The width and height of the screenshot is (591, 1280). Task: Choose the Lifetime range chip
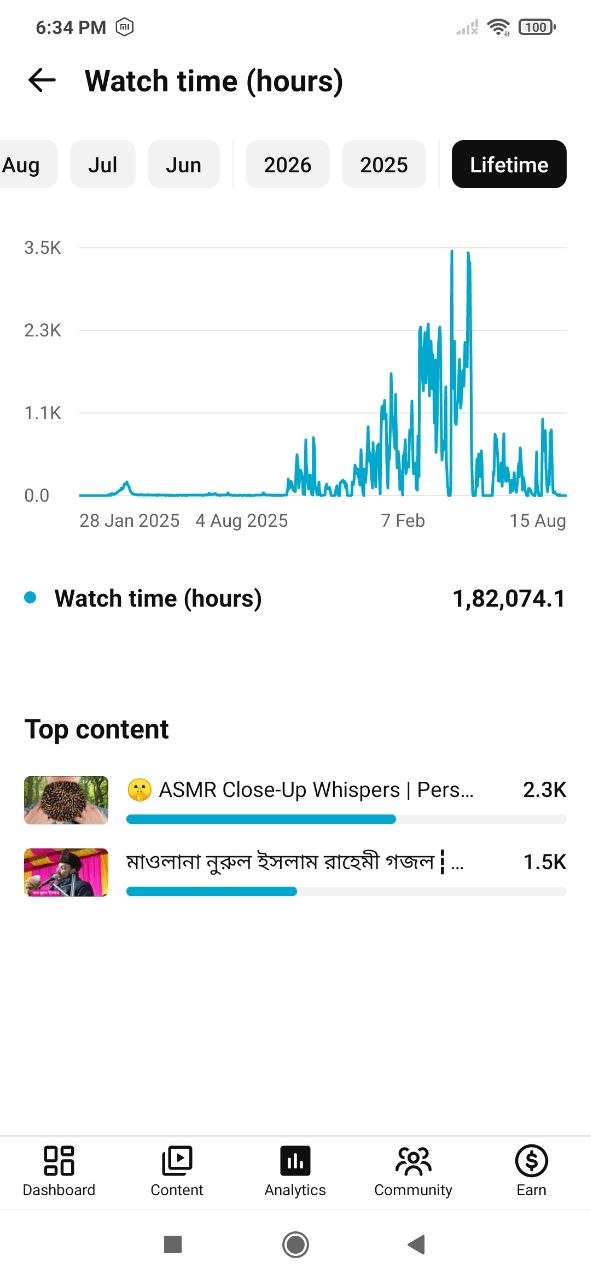click(509, 165)
